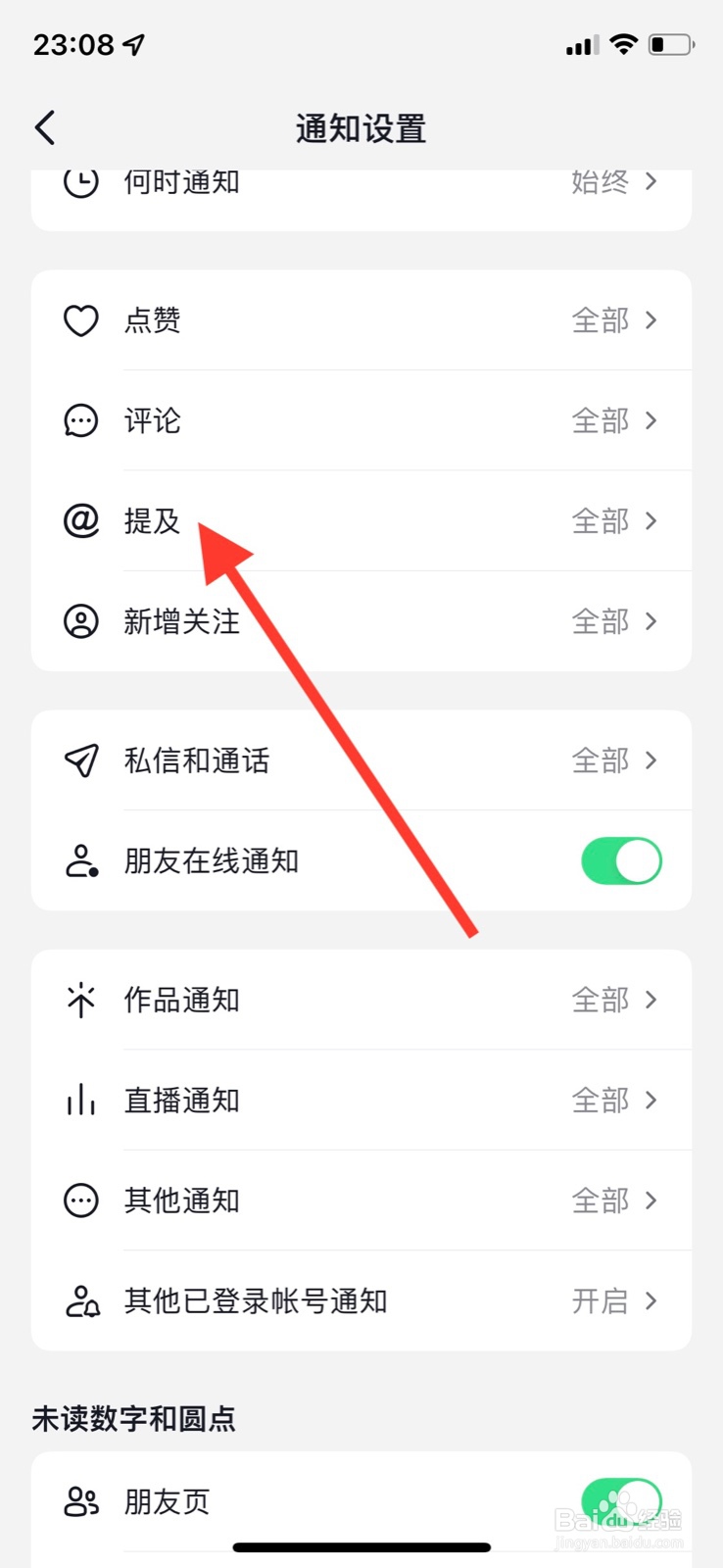Click the heart icon beside 点赞
The image size is (723, 1568).
80,320
